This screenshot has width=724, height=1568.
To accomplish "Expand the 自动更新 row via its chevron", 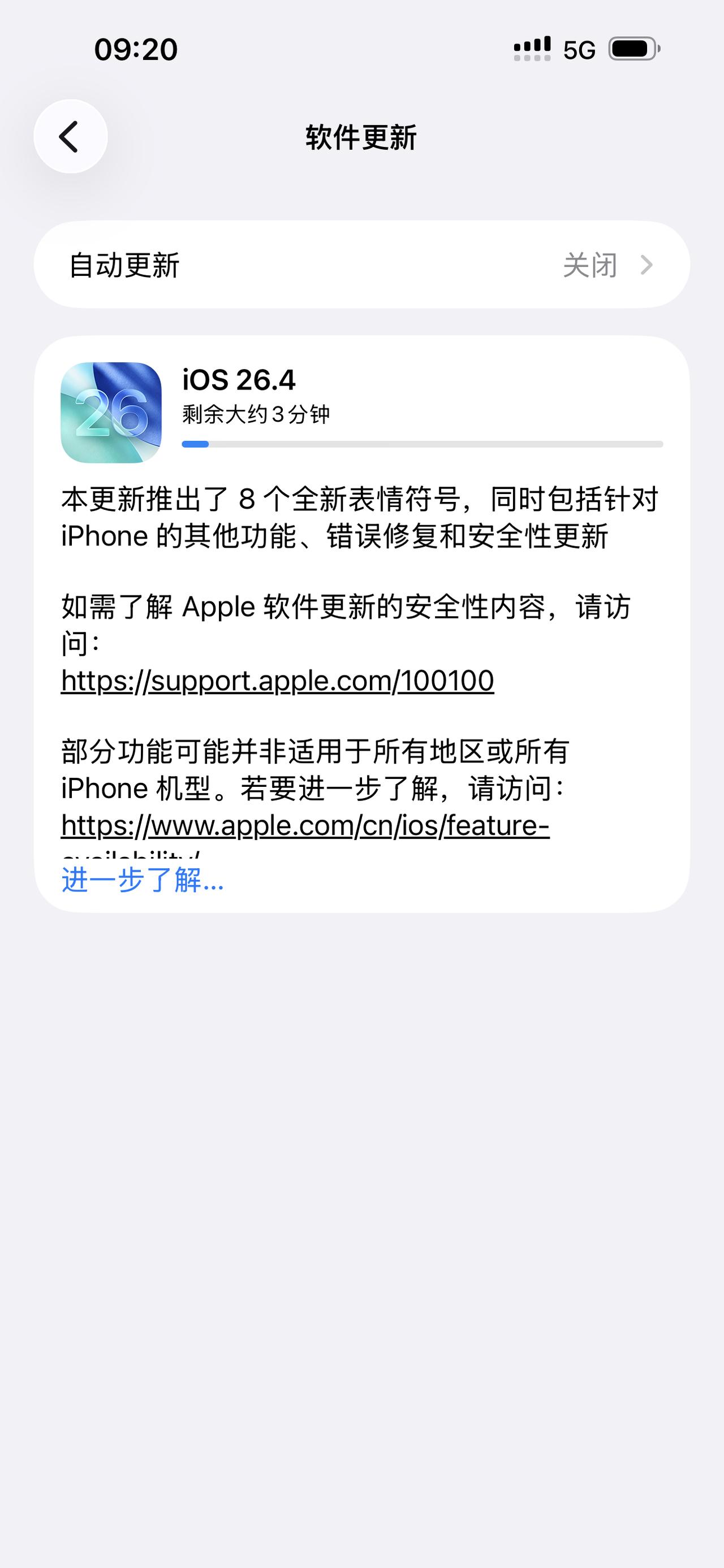I will tap(647, 265).
